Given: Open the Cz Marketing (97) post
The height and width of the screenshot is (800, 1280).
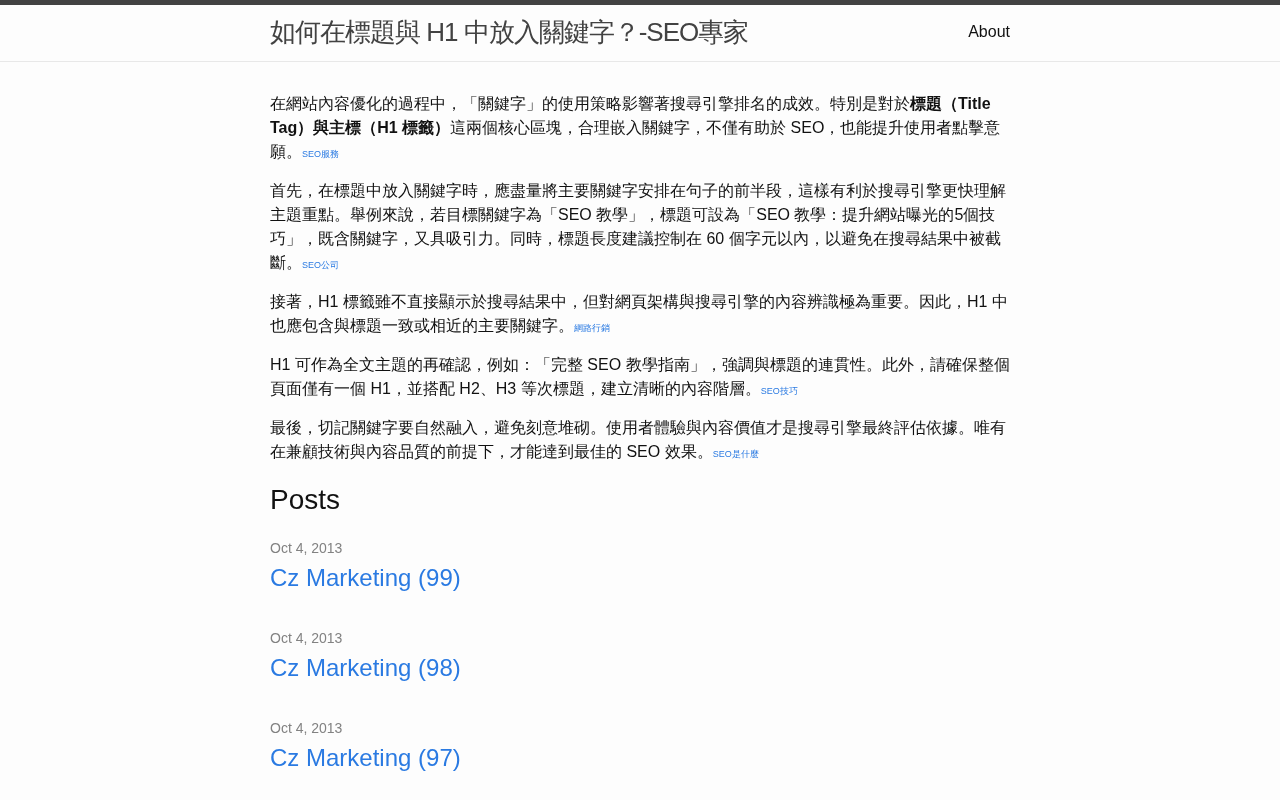Looking at the screenshot, I should [x=365, y=758].
